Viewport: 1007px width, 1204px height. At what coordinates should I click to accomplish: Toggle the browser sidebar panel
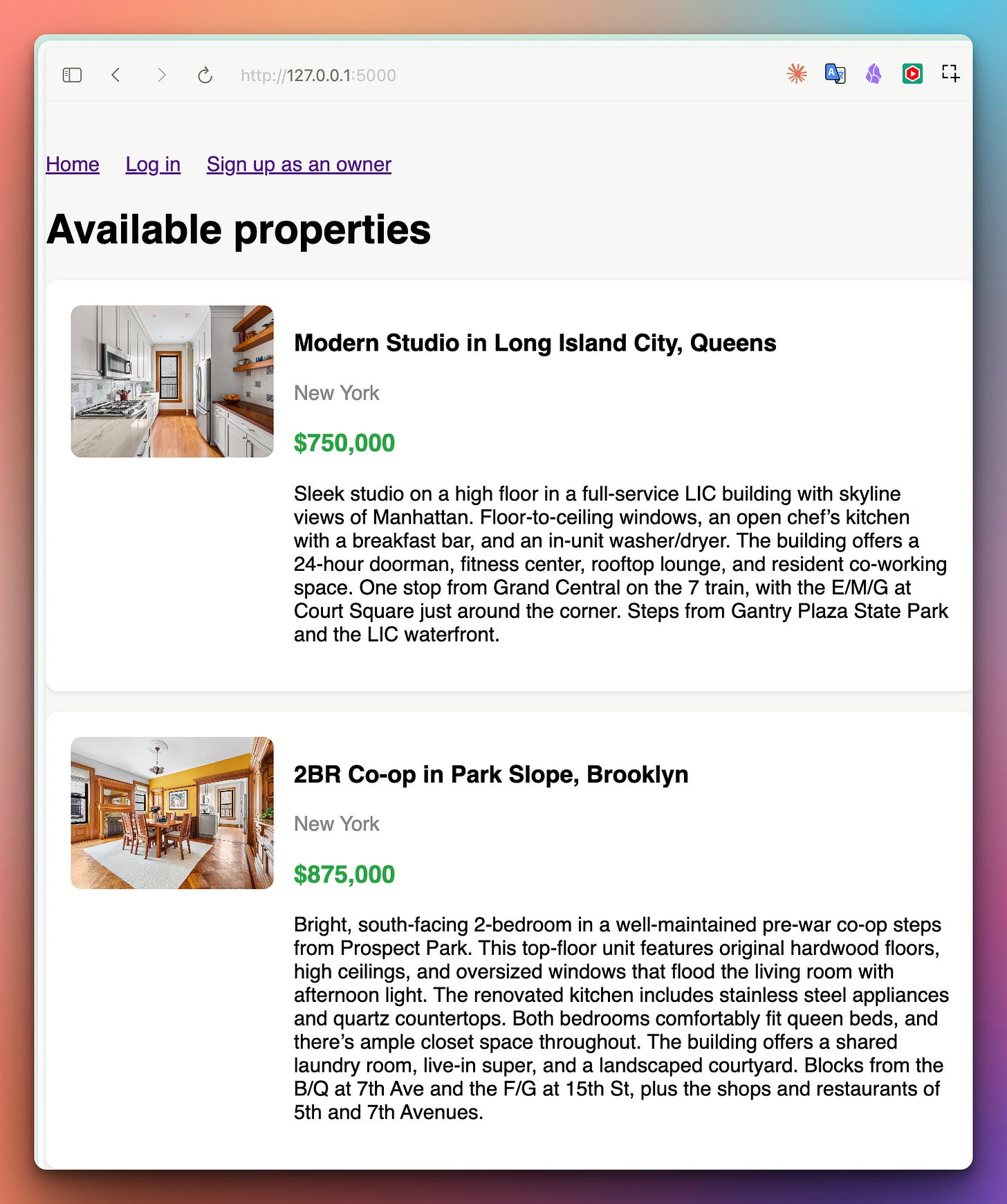[72, 75]
